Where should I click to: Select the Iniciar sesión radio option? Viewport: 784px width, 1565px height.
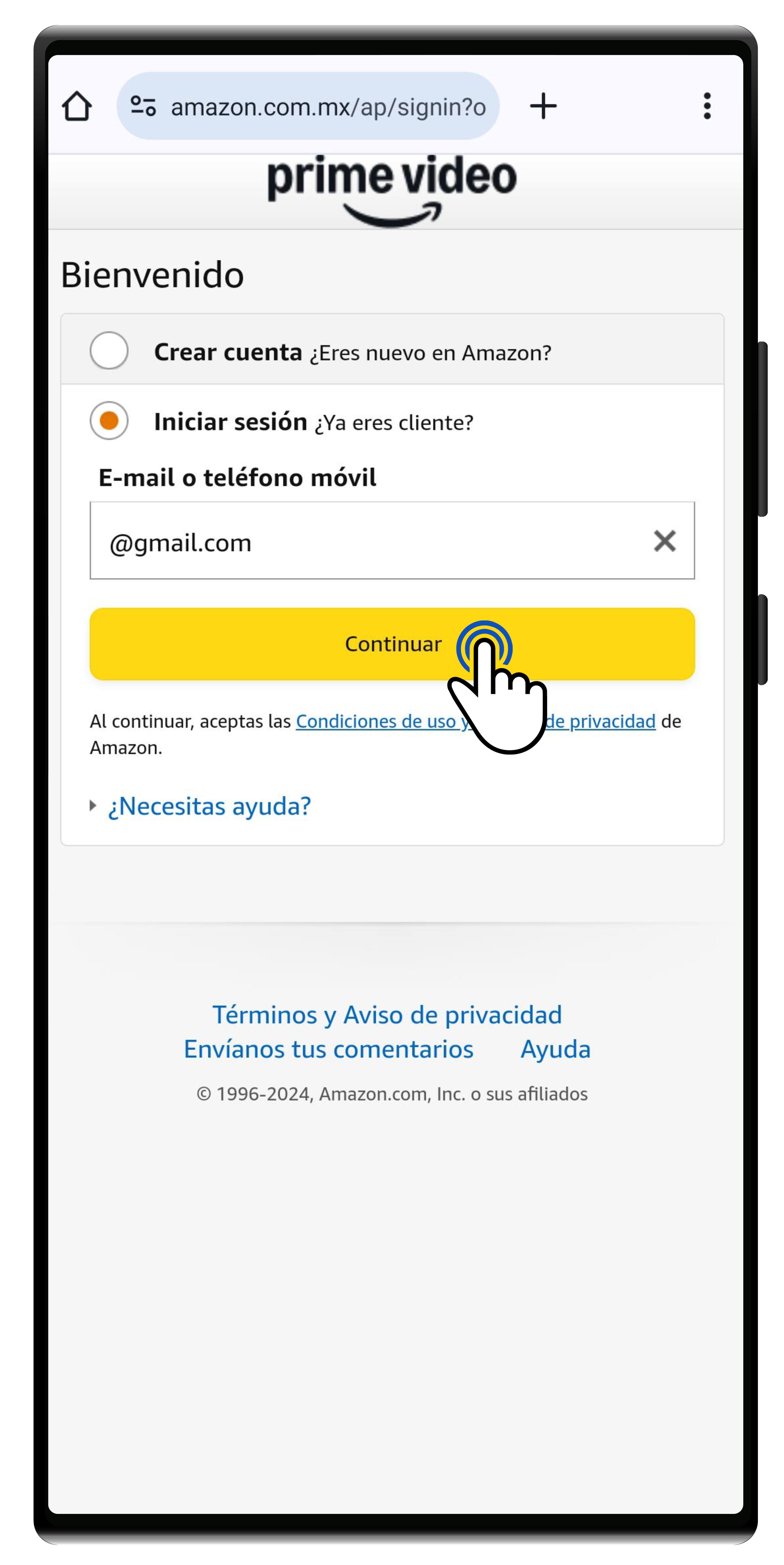coord(109,420)
